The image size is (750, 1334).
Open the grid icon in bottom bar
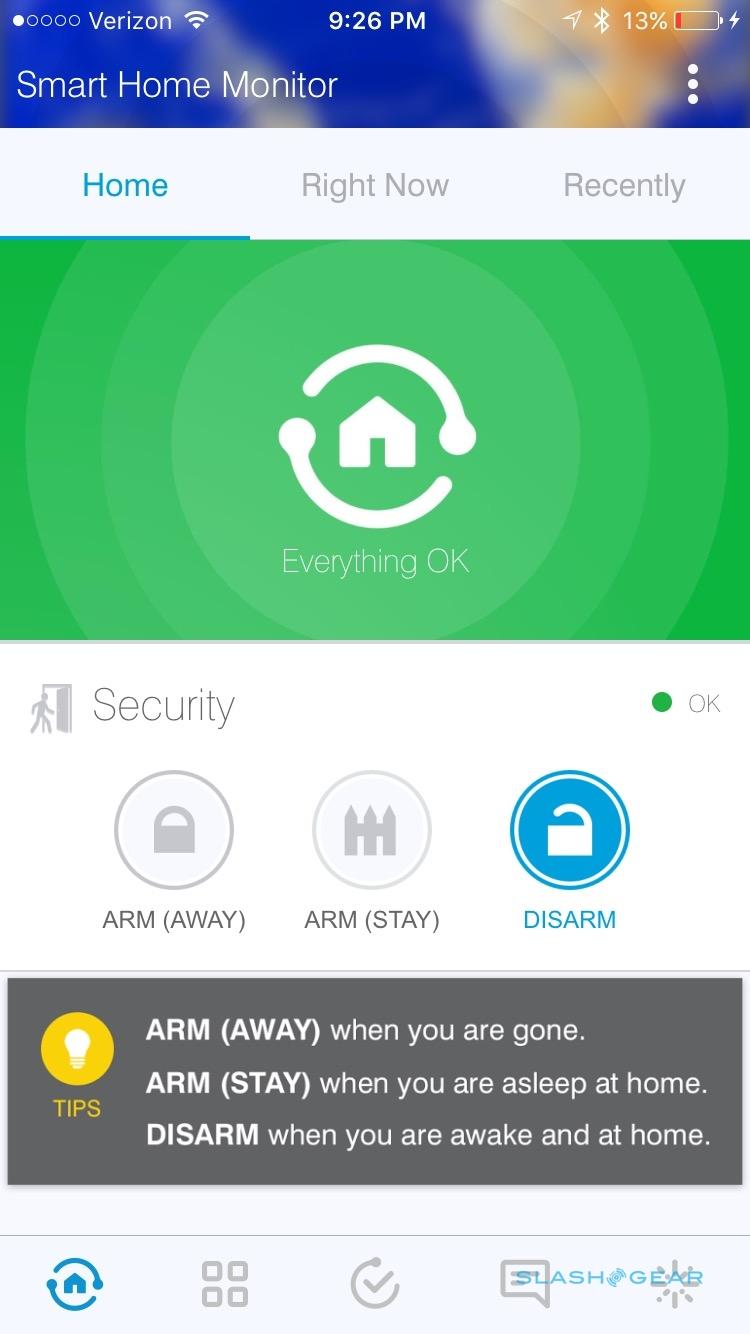[225, 1283]
